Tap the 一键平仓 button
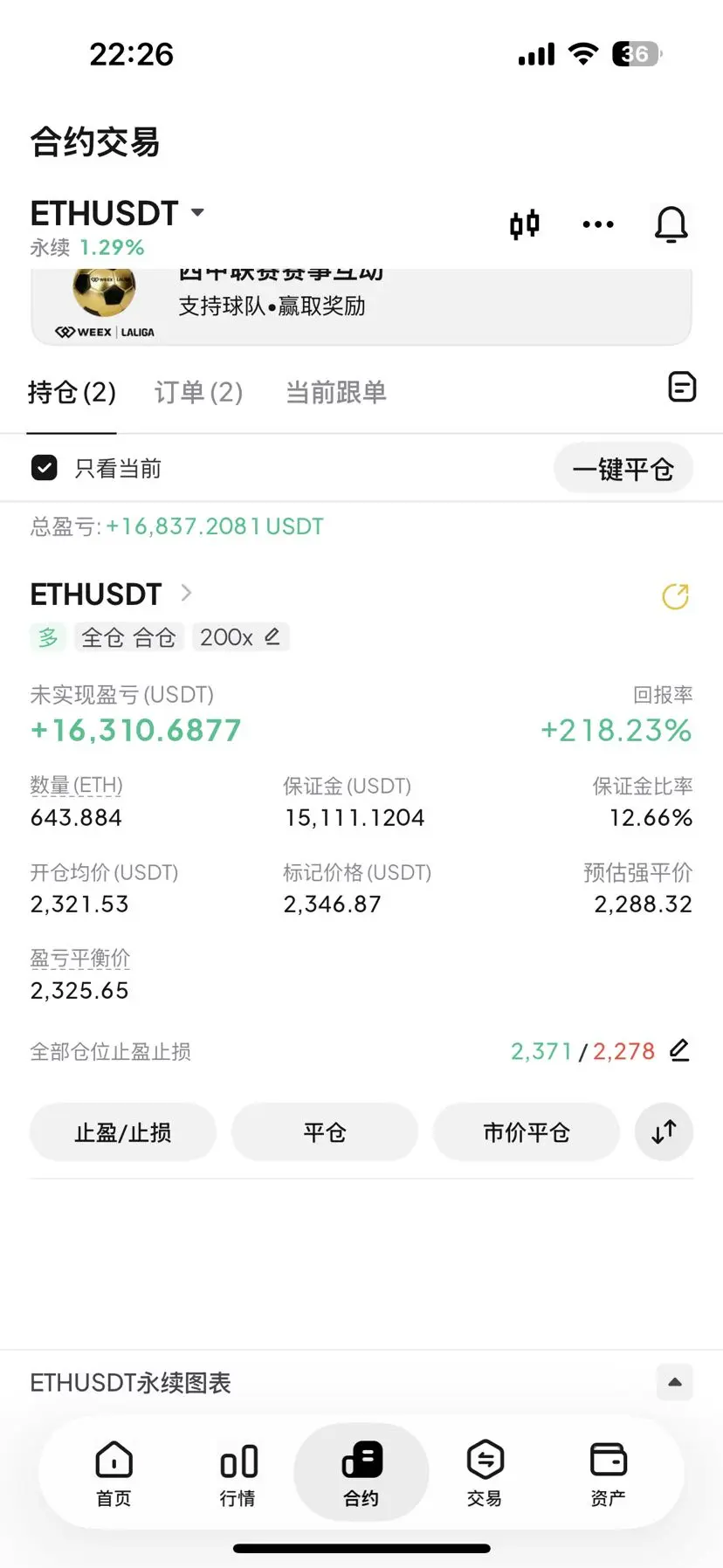Viewport: 723px width, 1568px height. click(623, 469)
